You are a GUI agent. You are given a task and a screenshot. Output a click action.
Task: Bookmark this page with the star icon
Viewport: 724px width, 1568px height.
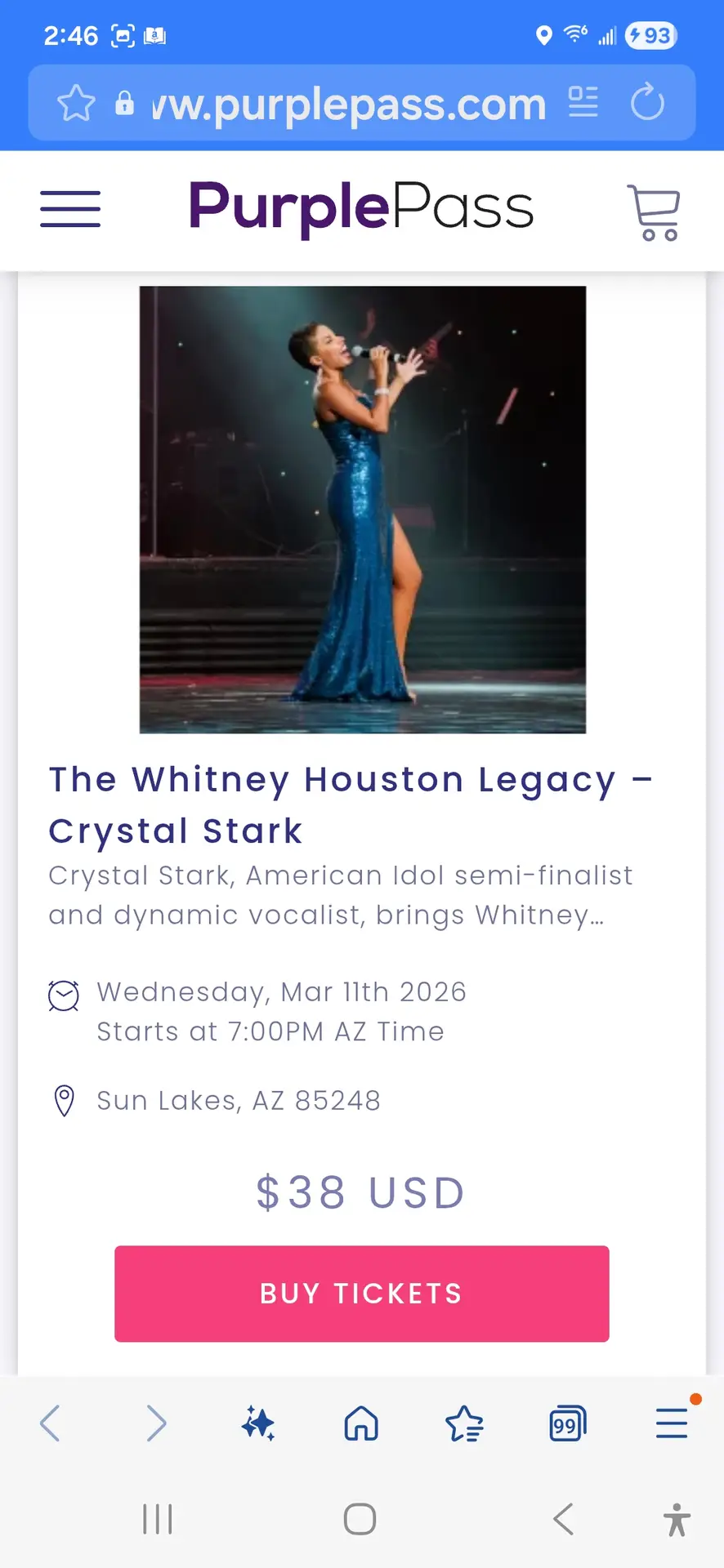tap(76, 104)
